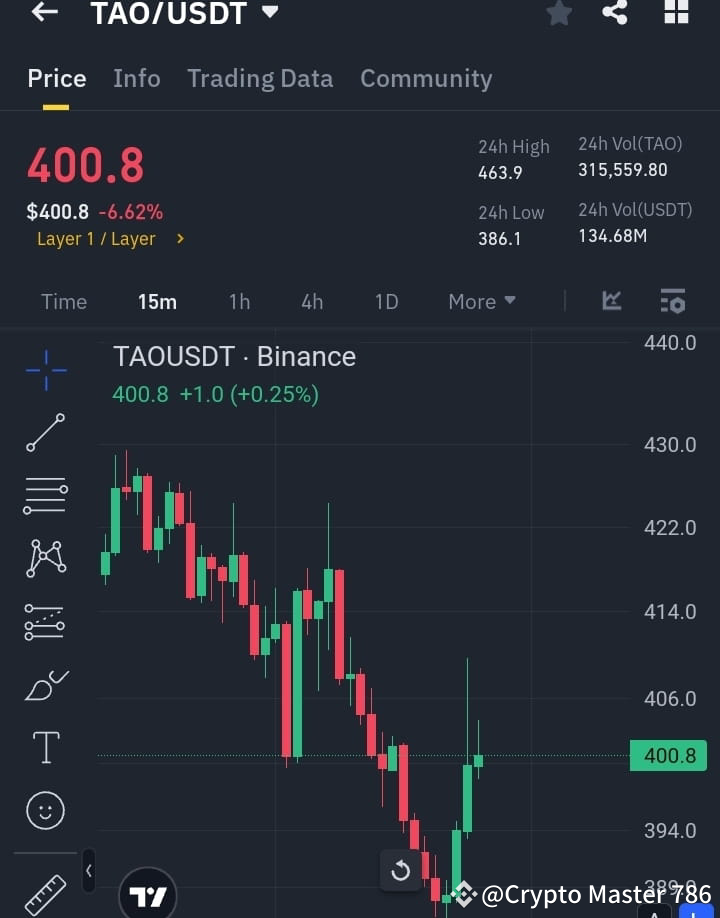Expand the More timeframes dropdown

[x=481, y=301]
